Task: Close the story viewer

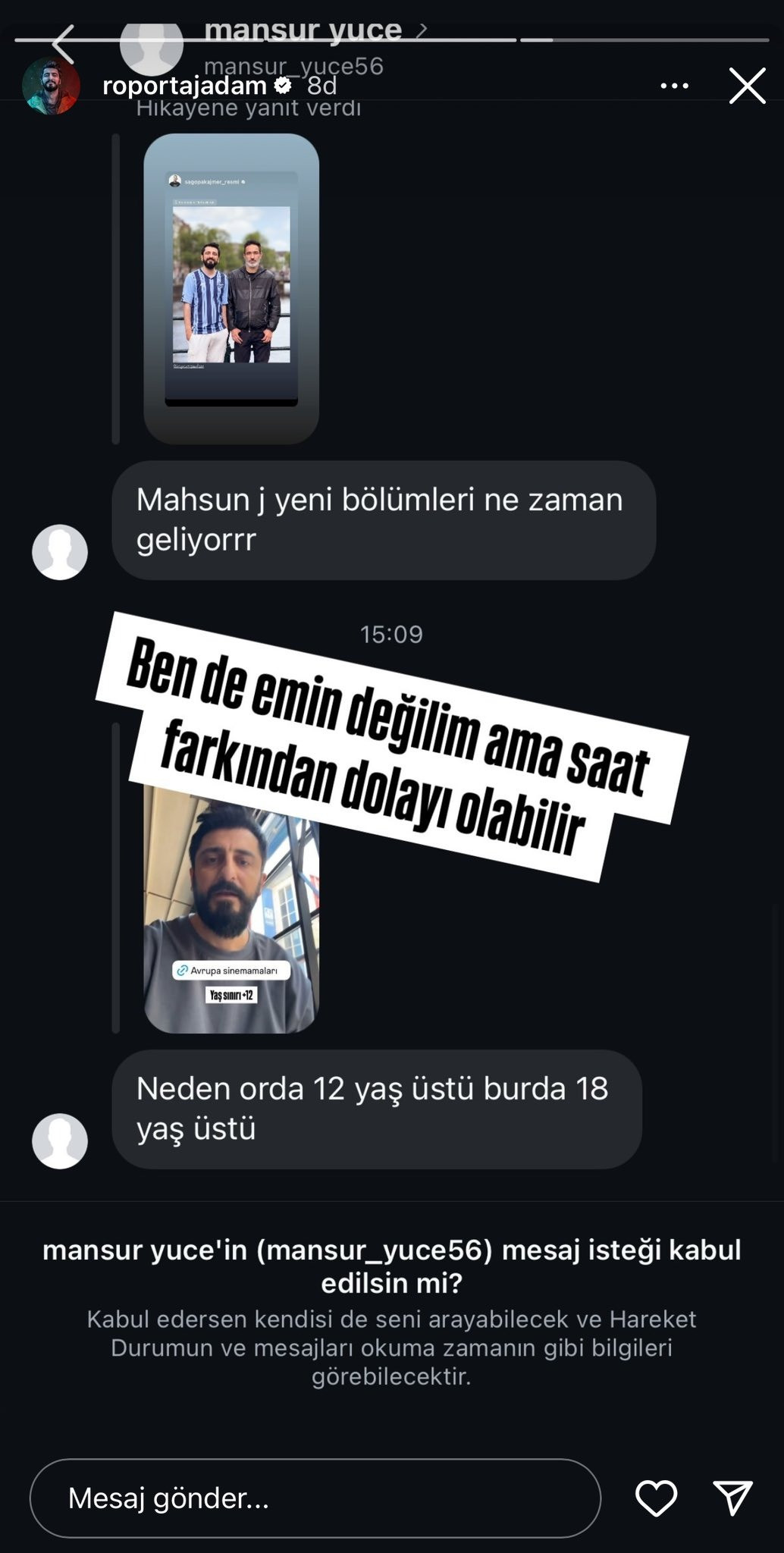Action: pos(747,86)
